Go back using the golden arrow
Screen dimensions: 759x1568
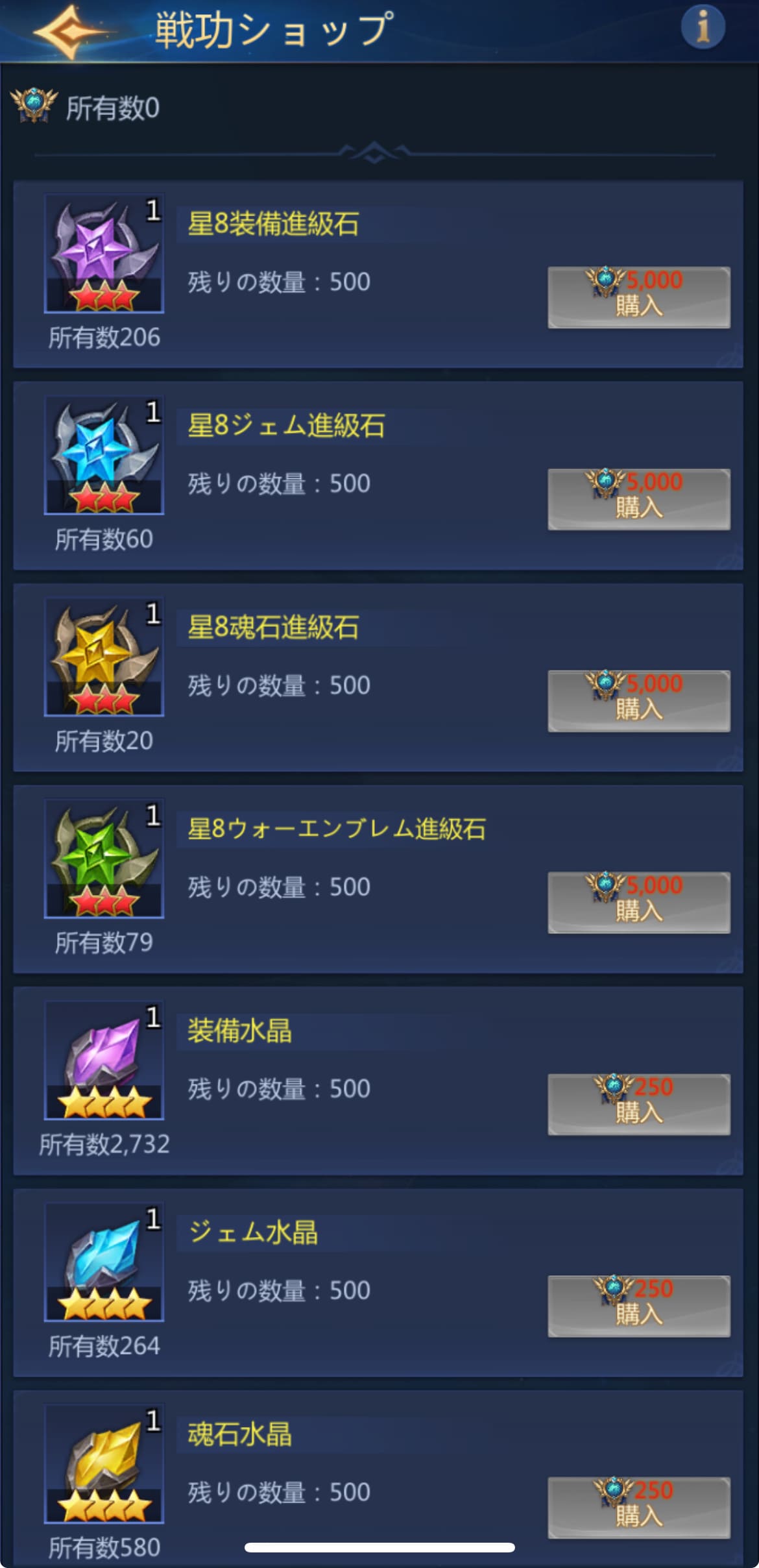(x=69, y=31)
